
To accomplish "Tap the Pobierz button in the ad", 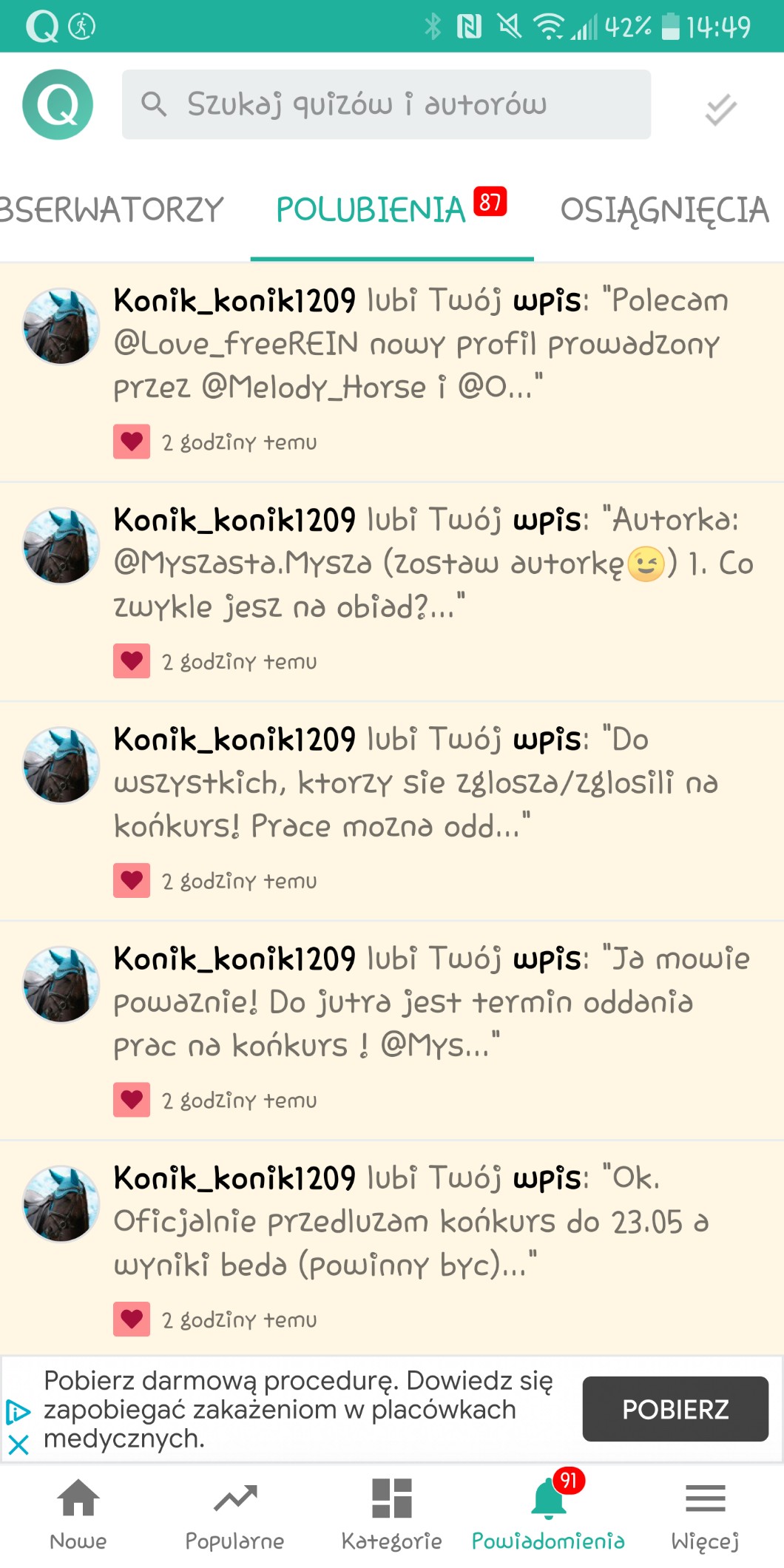I will [675, 1409].
